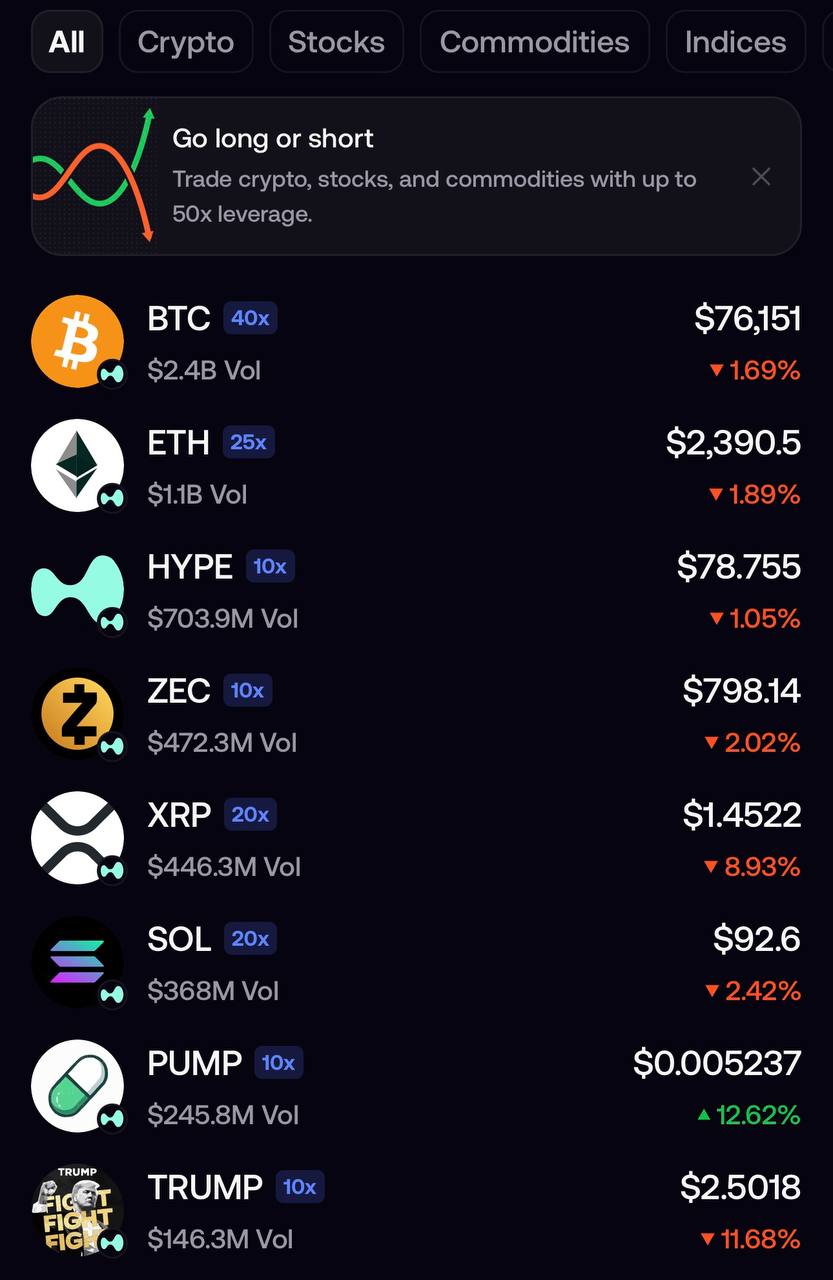The width and height of the screenshot is (833, 1280).
Task: View the PUMP market details
Action: 416,1087
